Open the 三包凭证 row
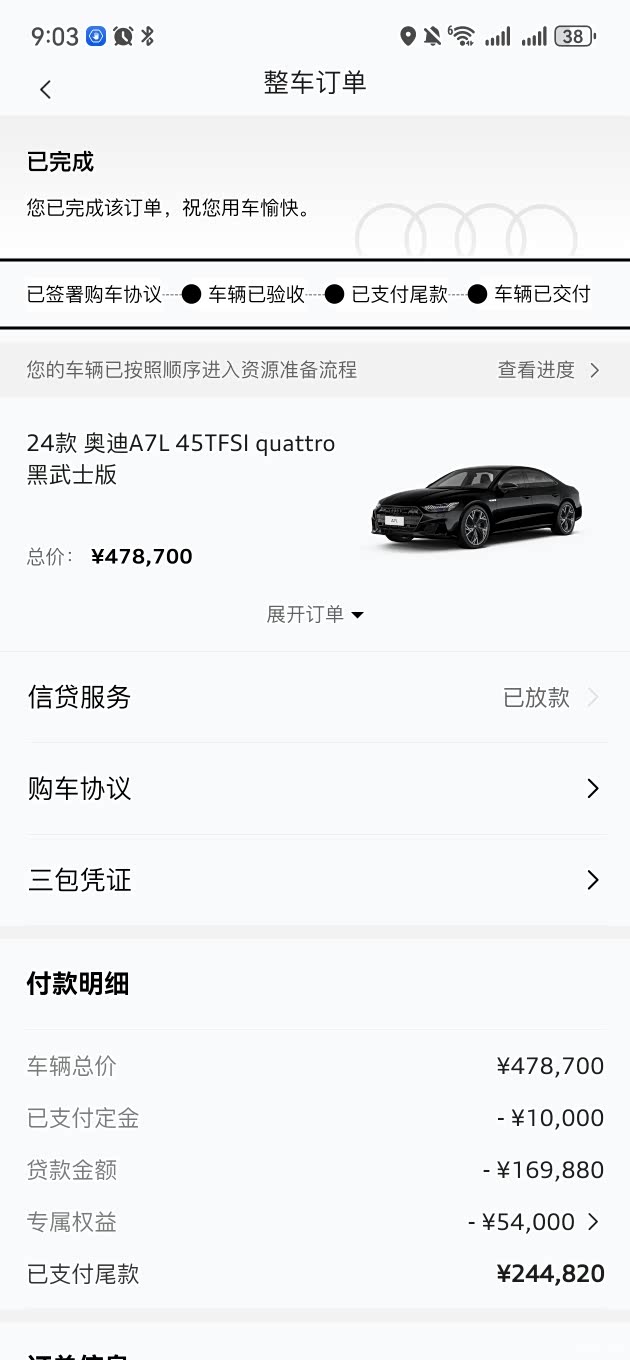Screen dimensions: 630x1360 [315, 880]
